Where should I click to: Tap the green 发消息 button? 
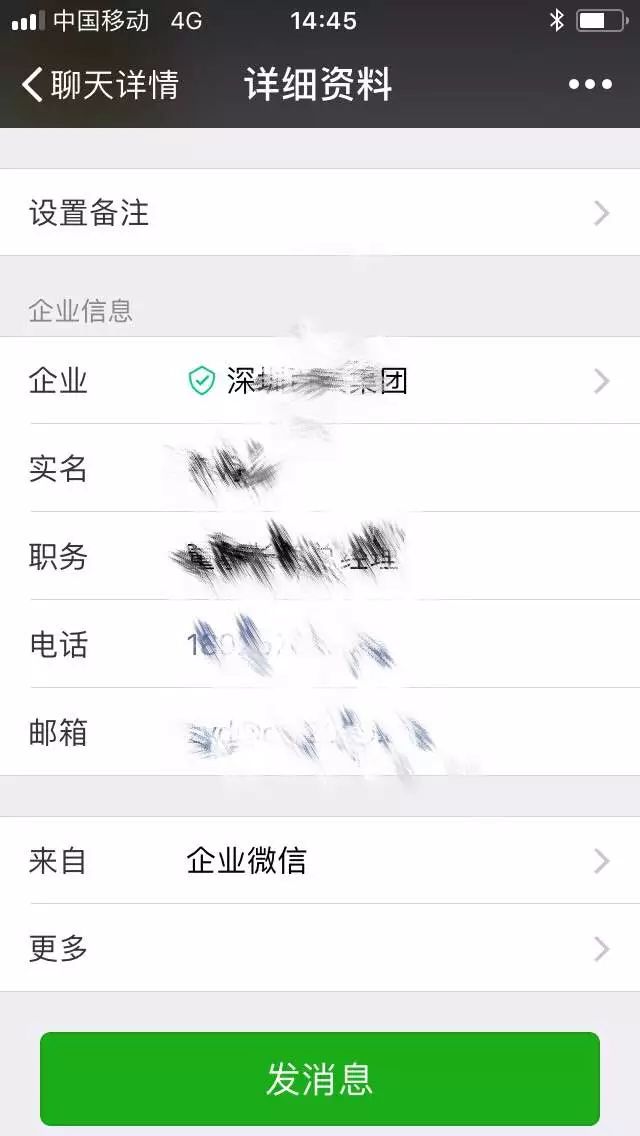pyautogui.click(x=320, y=1079)
